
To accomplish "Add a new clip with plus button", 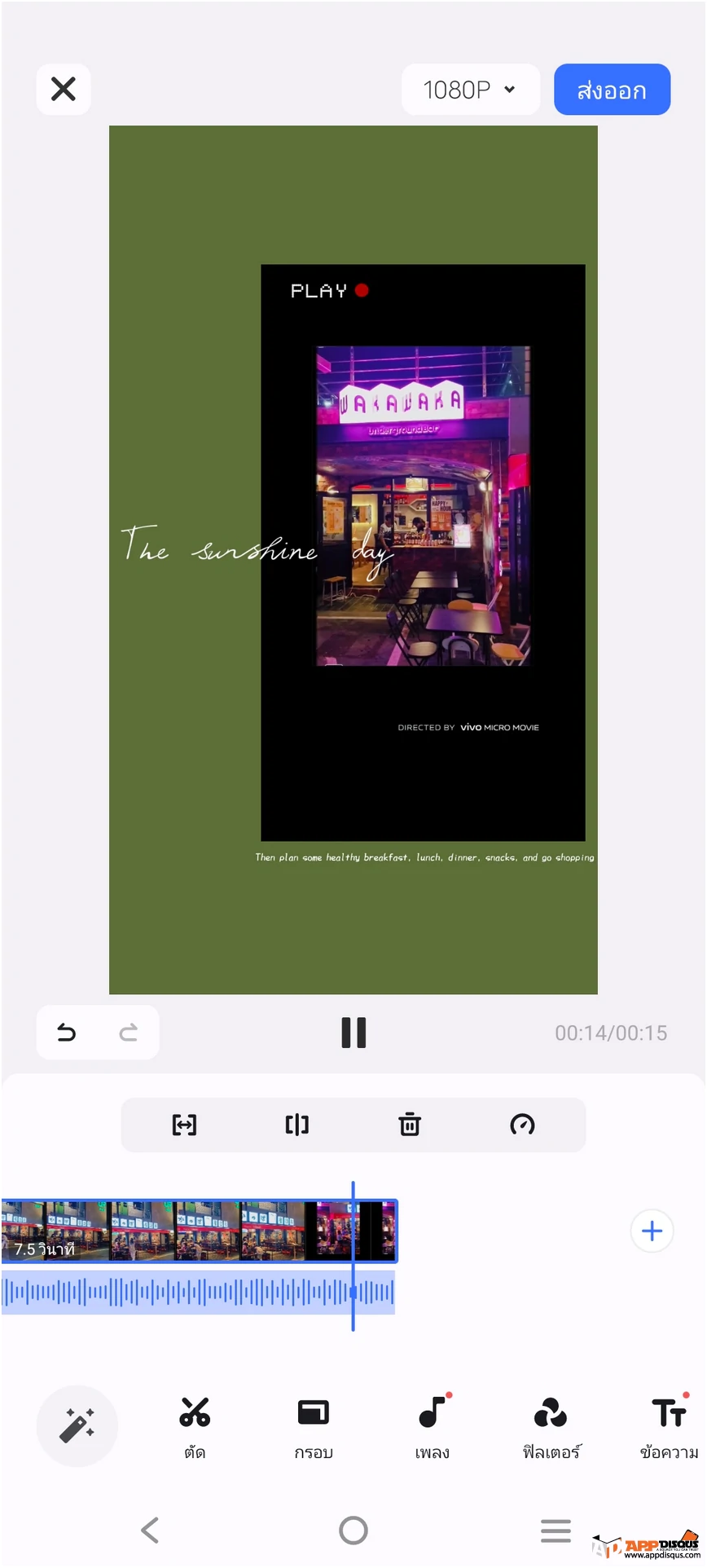I will coord(652,1231).
